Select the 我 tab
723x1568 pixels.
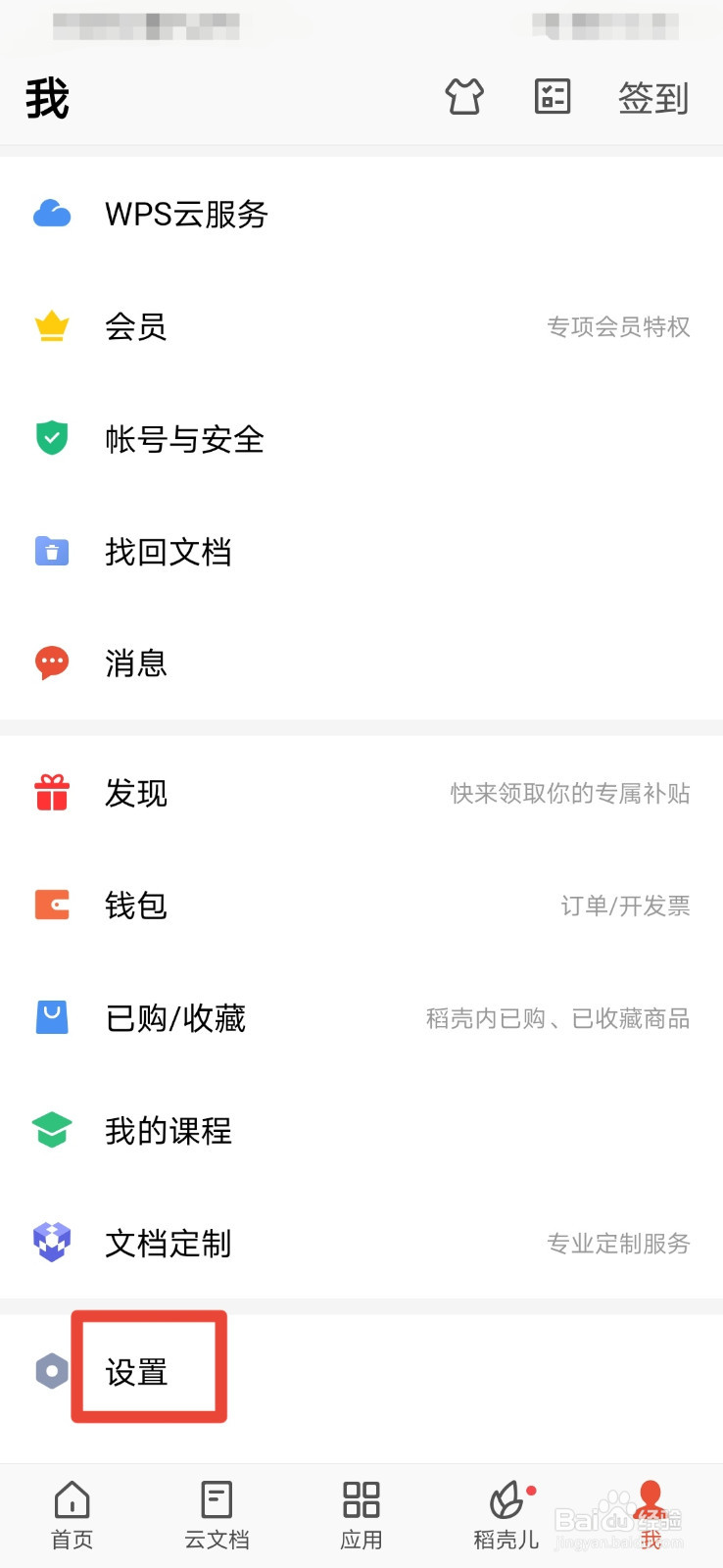point(651,1515)
